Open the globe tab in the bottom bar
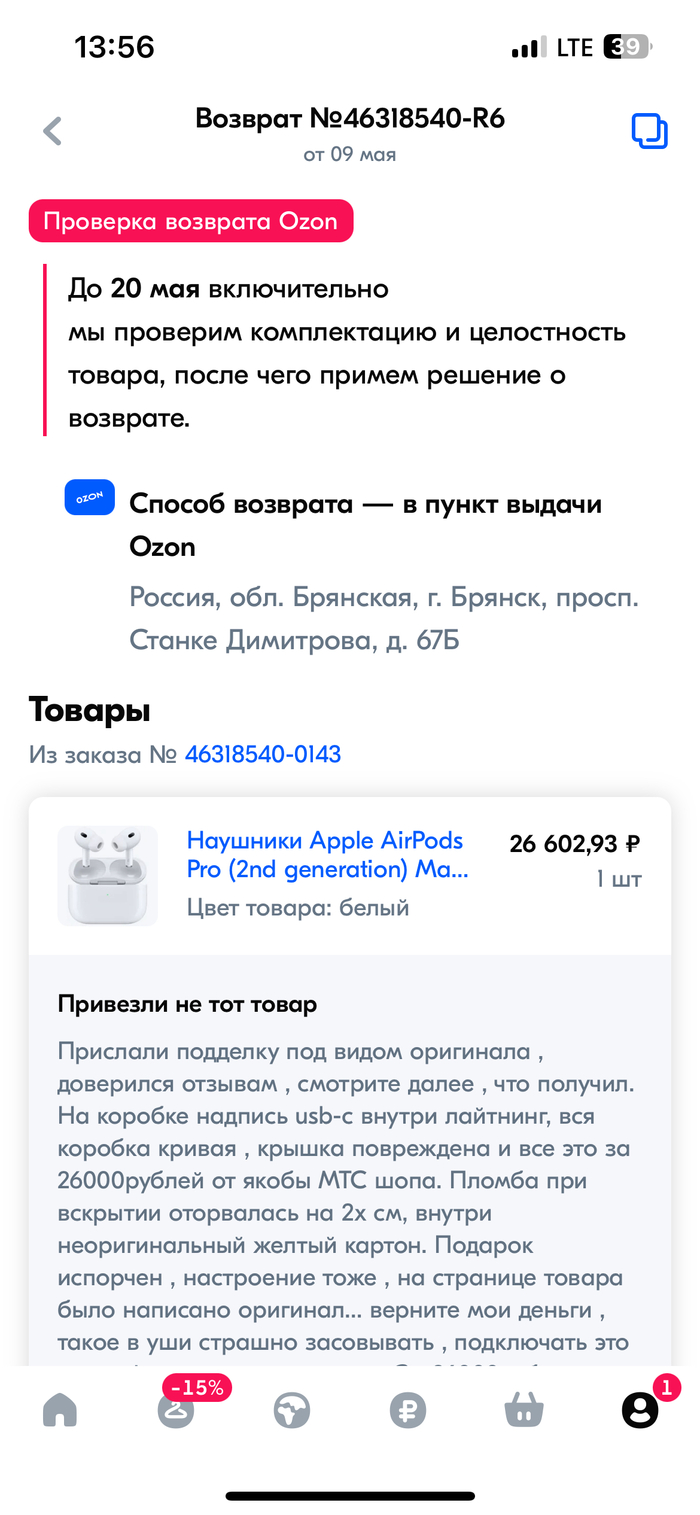Viewport: 700px width, 1515px height. [x=292, y=1410]
